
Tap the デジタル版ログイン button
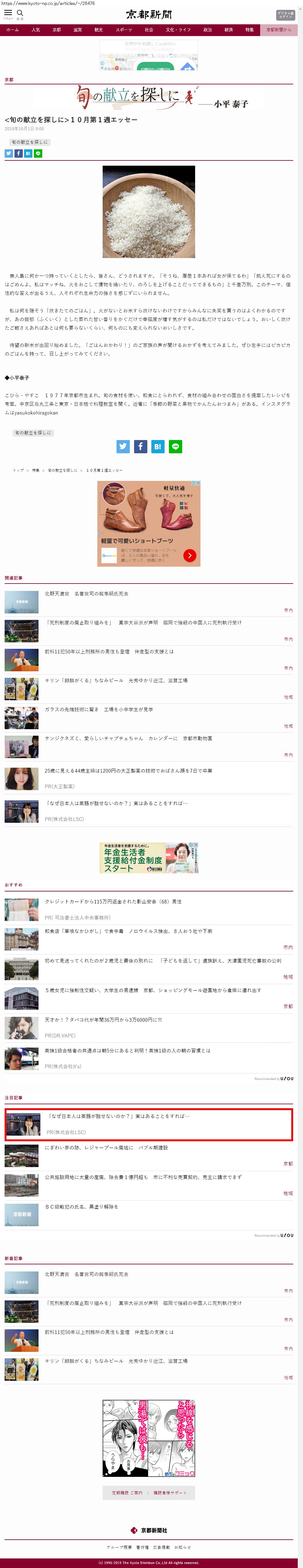click(x=285, y=14)
